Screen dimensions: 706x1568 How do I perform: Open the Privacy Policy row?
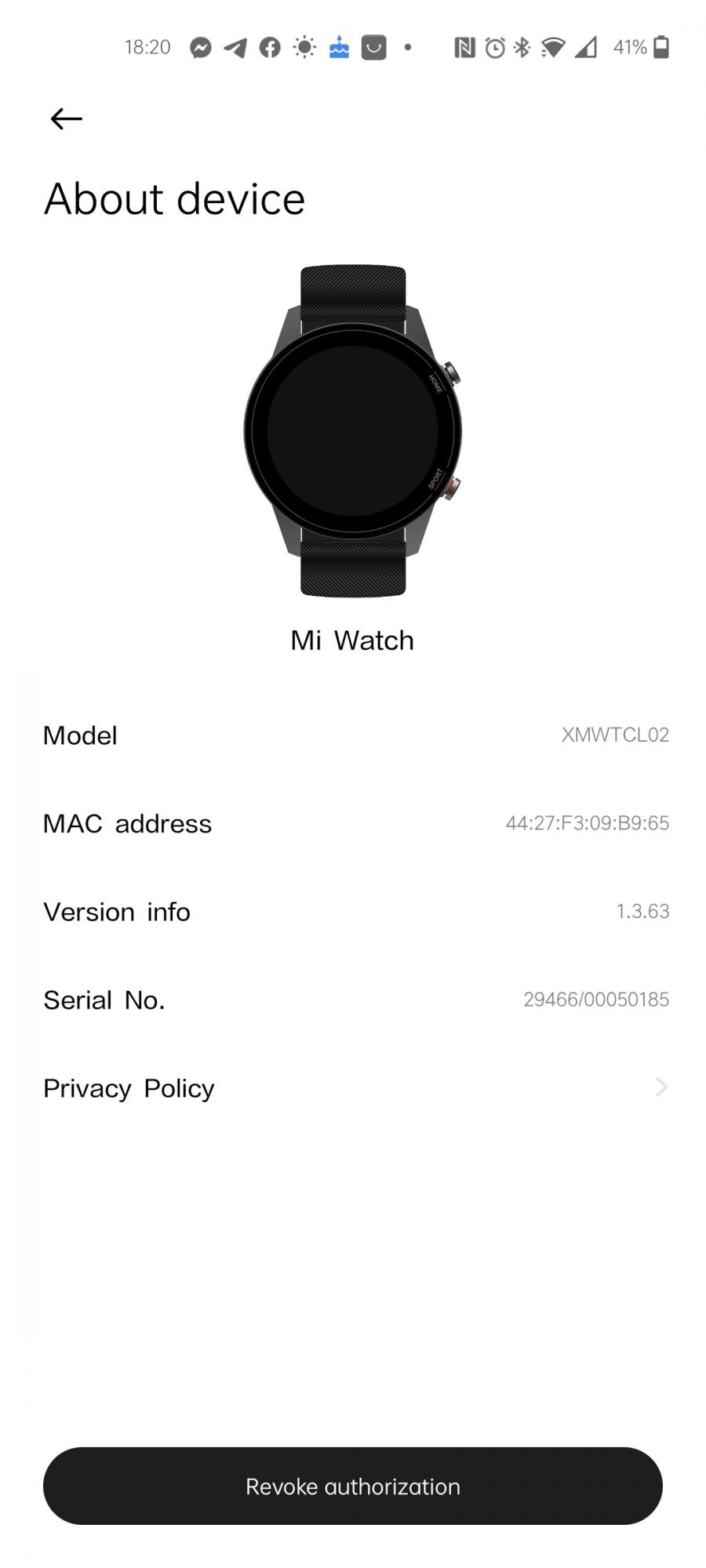(353, 1087)
